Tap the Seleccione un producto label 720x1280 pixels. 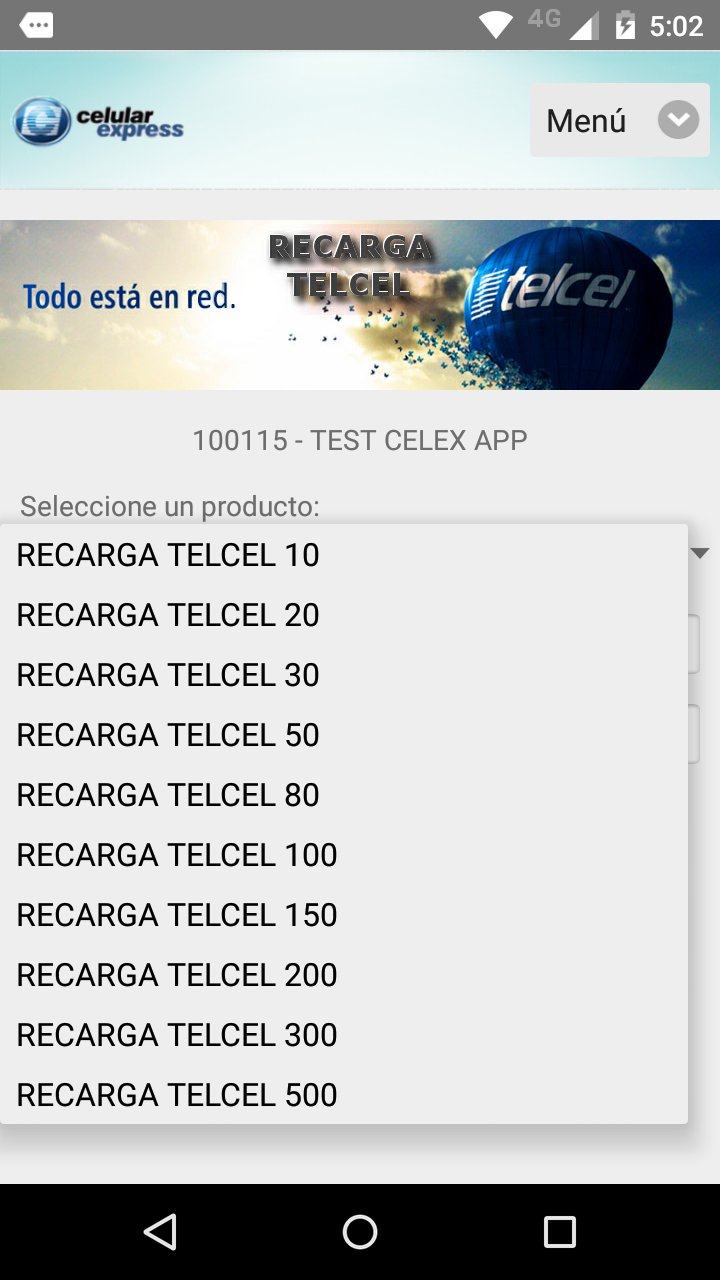coord(166,506)
